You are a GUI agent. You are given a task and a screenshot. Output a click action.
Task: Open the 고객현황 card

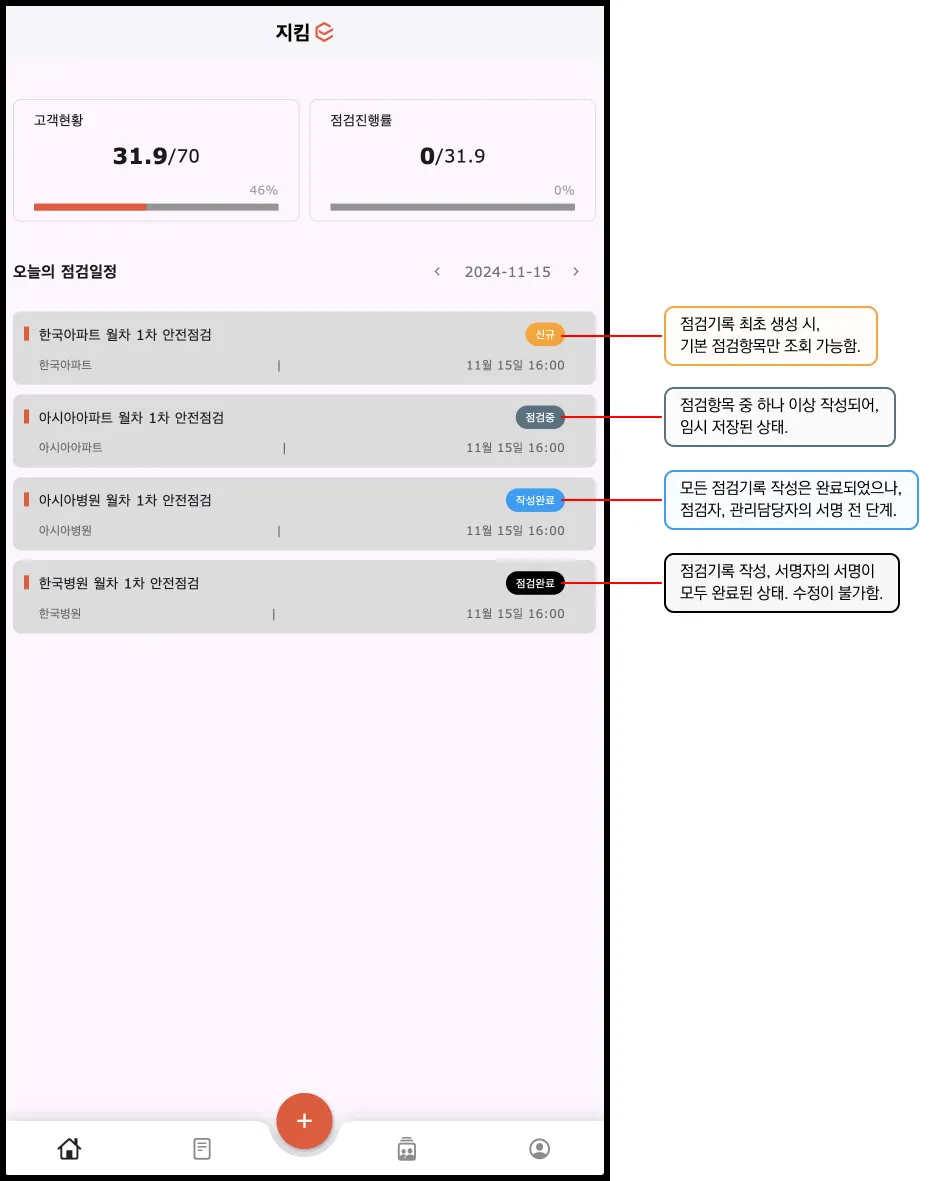pyautogui.click(x=156, y=160)
